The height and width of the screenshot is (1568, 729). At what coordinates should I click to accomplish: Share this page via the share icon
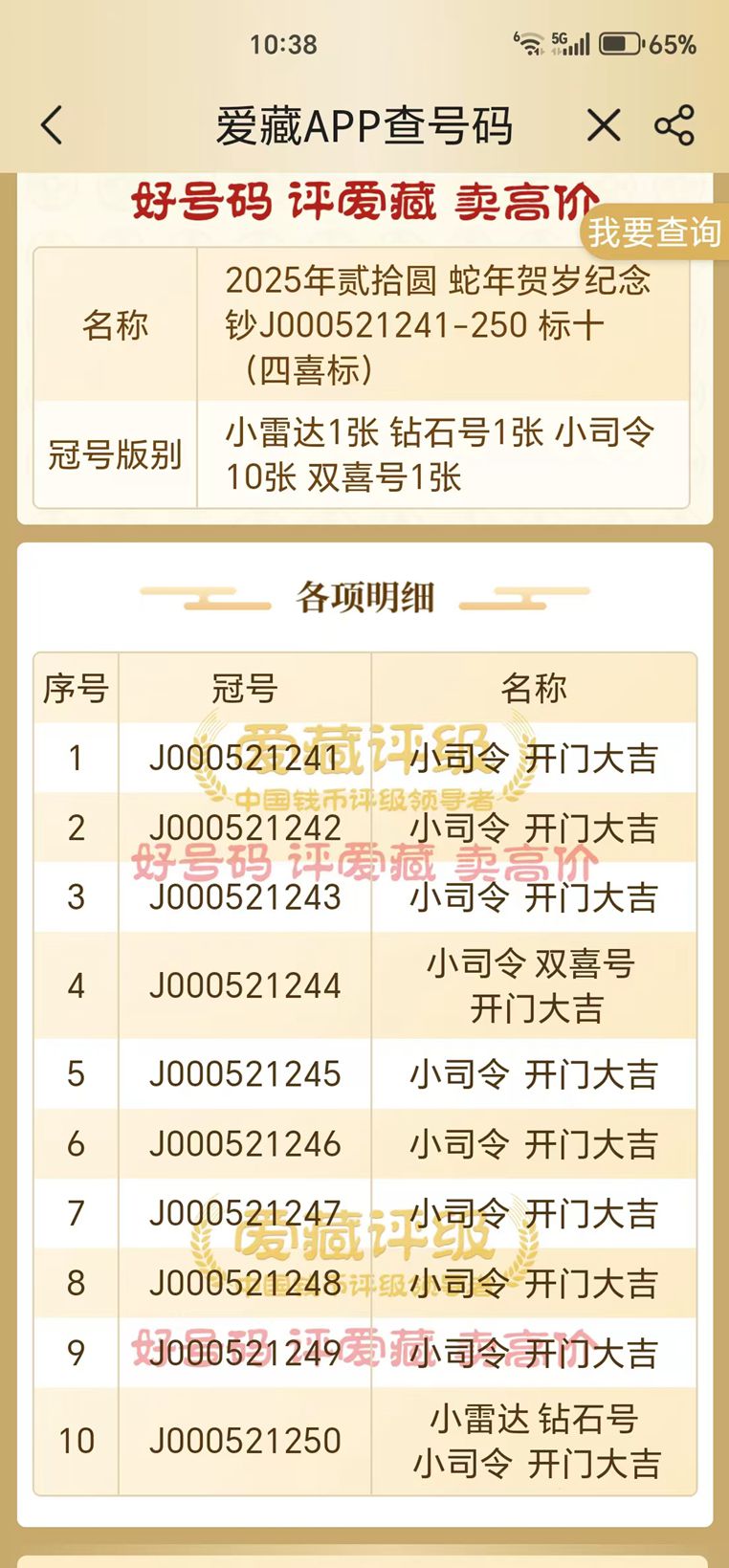(x=674, y=125)
